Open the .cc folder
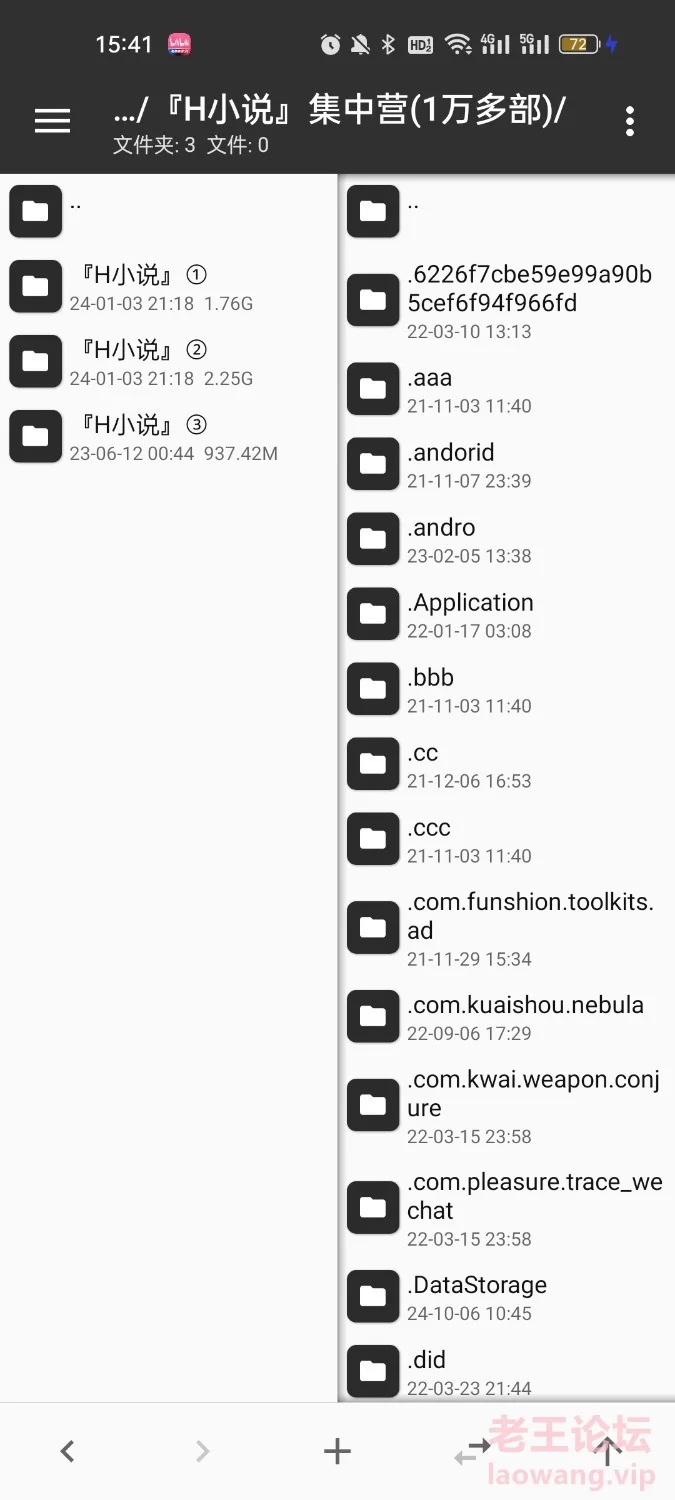Image resolution: width=675 pixels, height=1500 pixels. pyautogui.click(x=507, y=764)
